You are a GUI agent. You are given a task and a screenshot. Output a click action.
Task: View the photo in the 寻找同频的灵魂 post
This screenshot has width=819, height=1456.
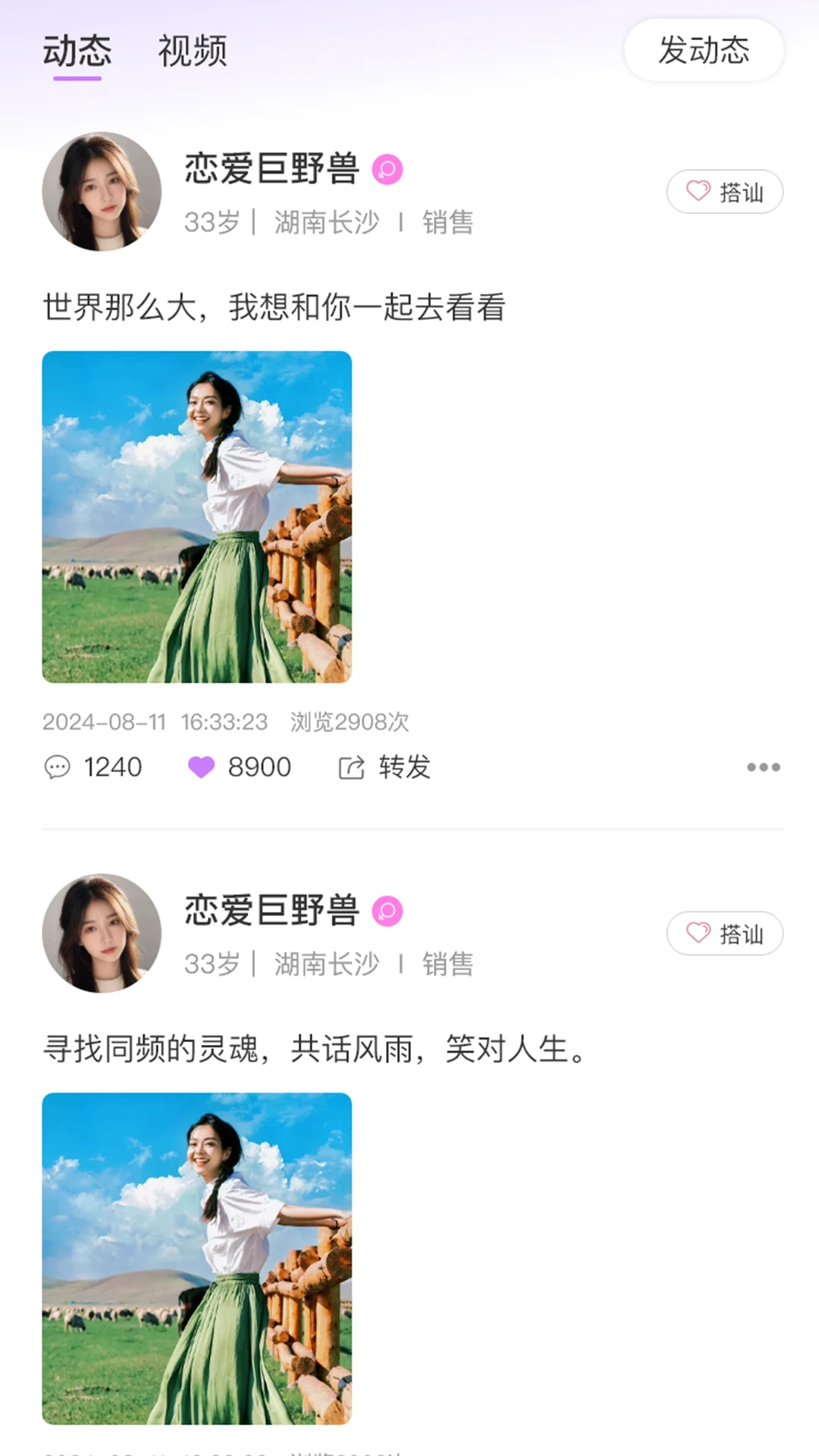click(196, 1258)
